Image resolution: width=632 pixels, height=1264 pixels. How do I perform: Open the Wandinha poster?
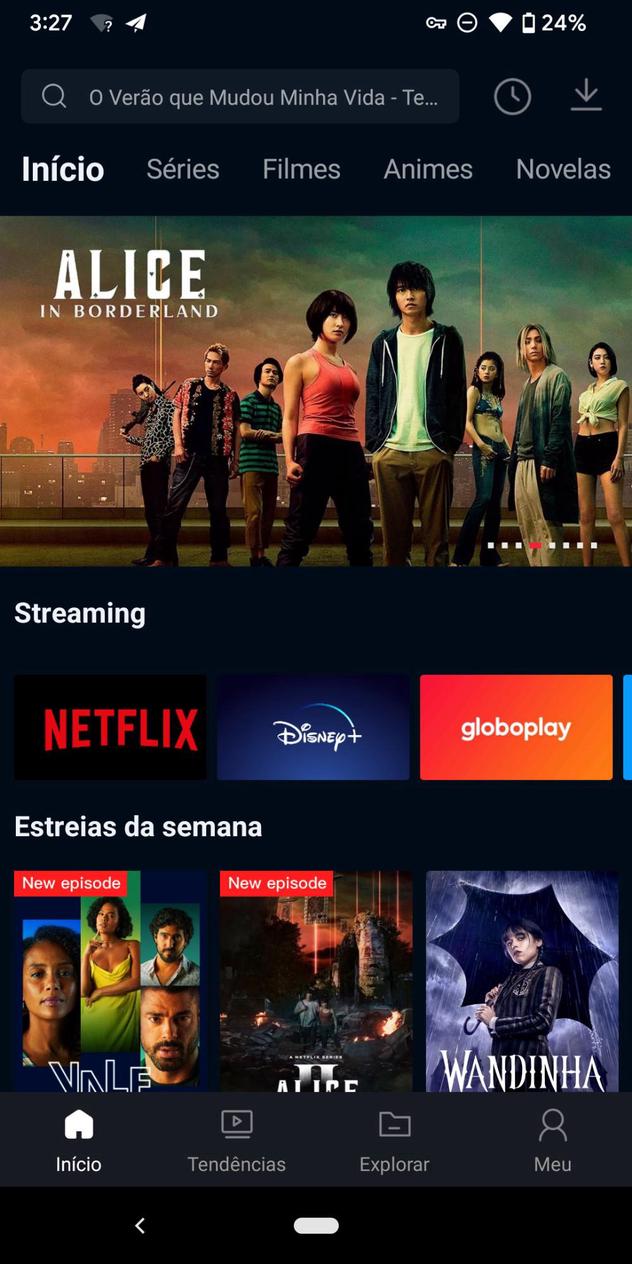click(522, 981)
